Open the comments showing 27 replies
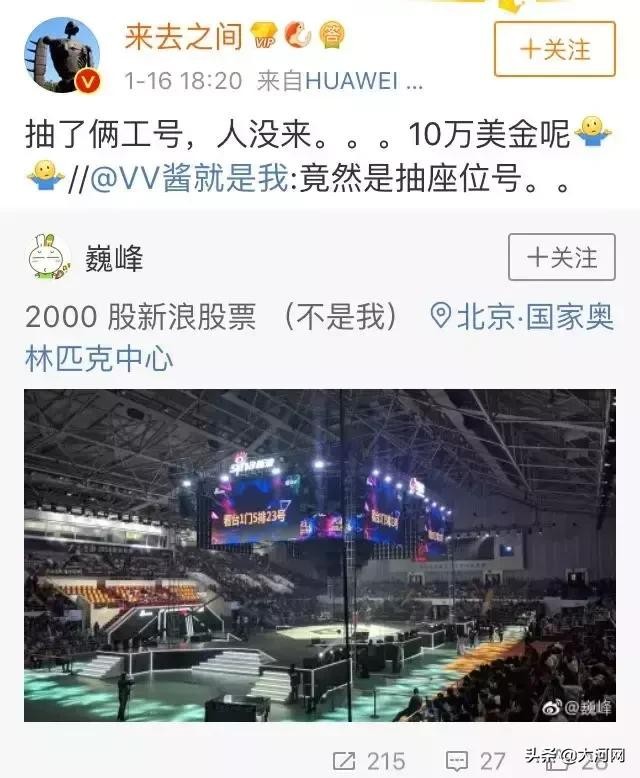 click(x=476, y=762)
